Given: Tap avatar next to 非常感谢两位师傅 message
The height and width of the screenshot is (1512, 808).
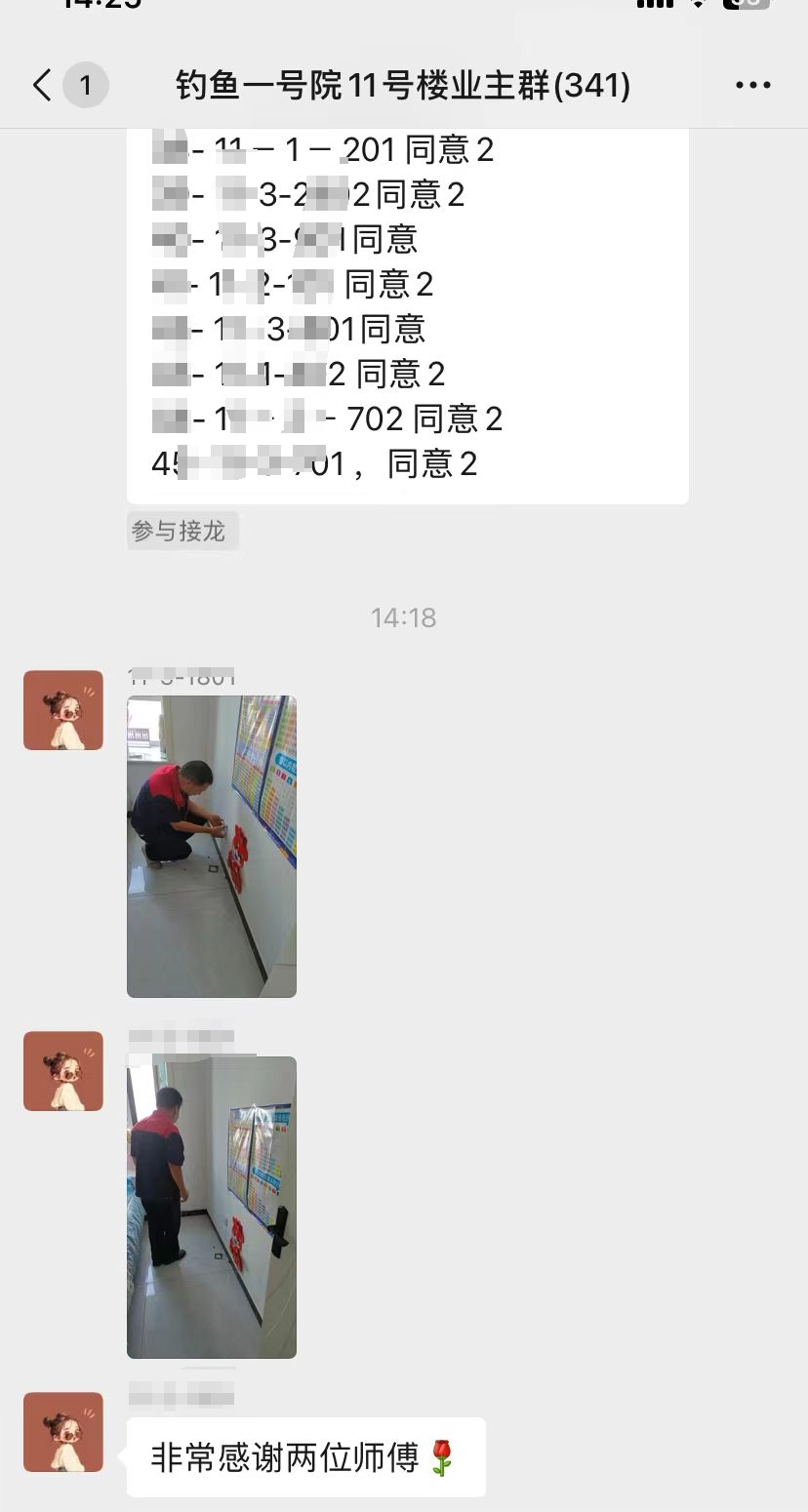Looking at the screenshot, I should tap(63, 1432).
